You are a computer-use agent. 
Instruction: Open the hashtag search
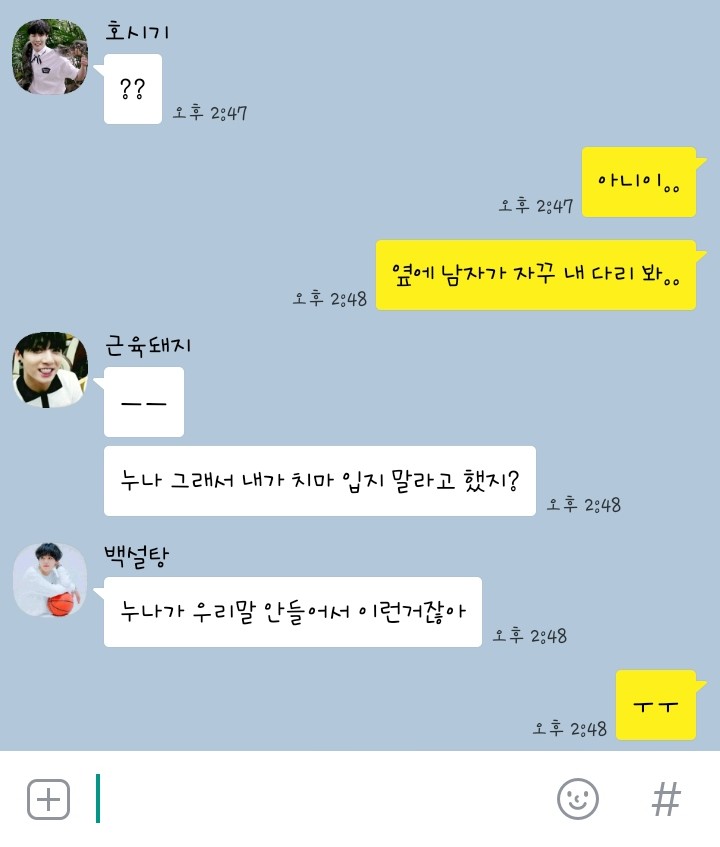(666, 799)
